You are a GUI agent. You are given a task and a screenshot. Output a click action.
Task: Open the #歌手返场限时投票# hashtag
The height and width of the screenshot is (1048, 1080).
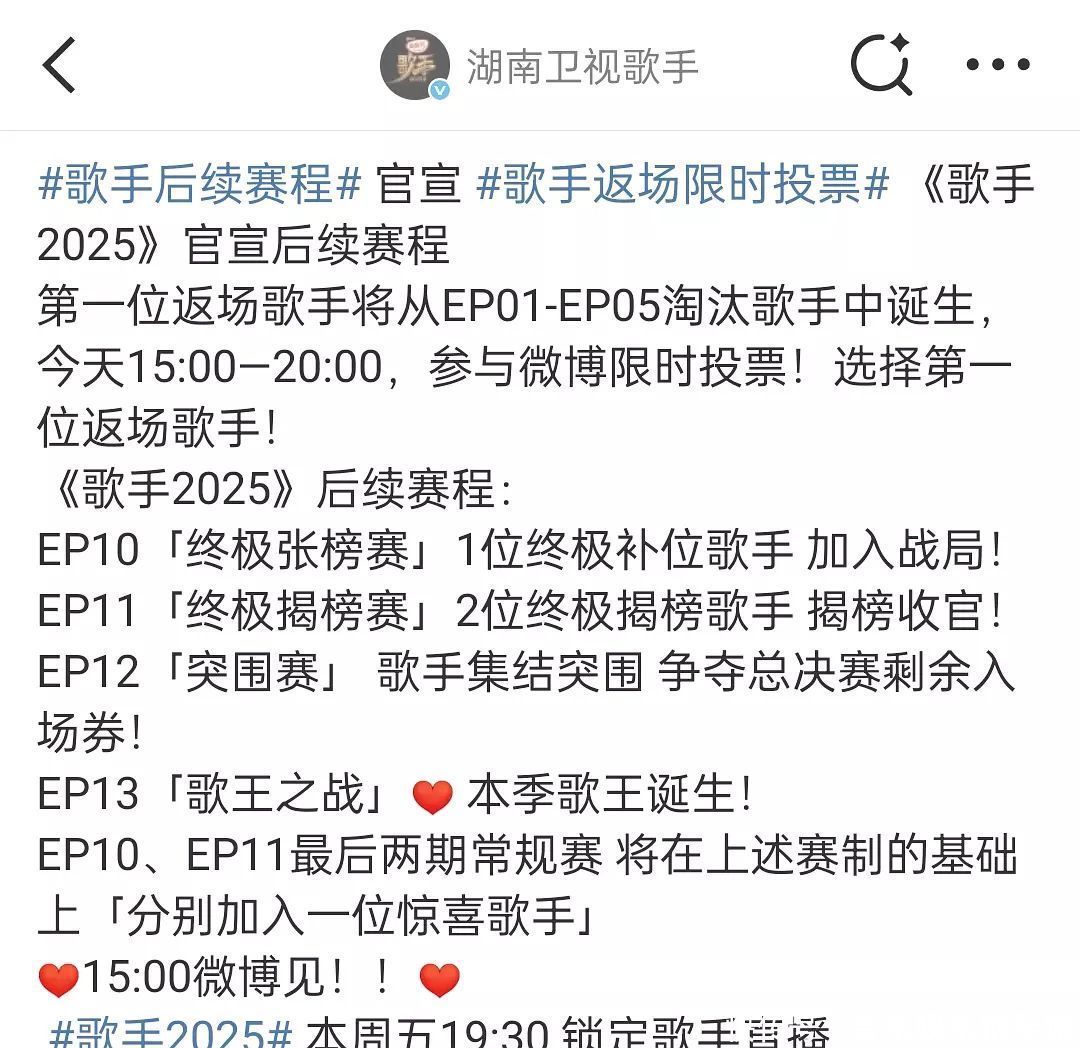tap(682, 185)
